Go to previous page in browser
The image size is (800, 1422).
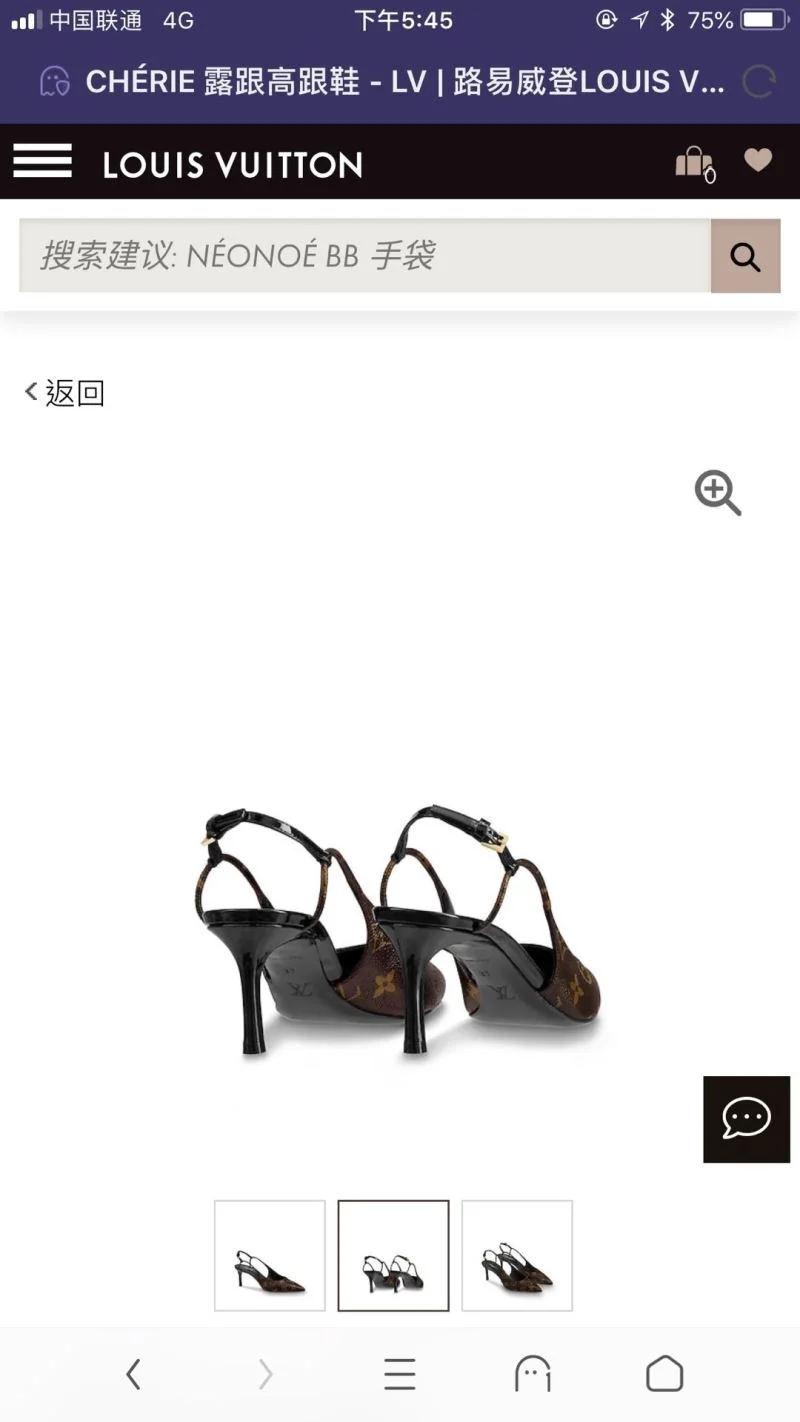click(133, 1374)
